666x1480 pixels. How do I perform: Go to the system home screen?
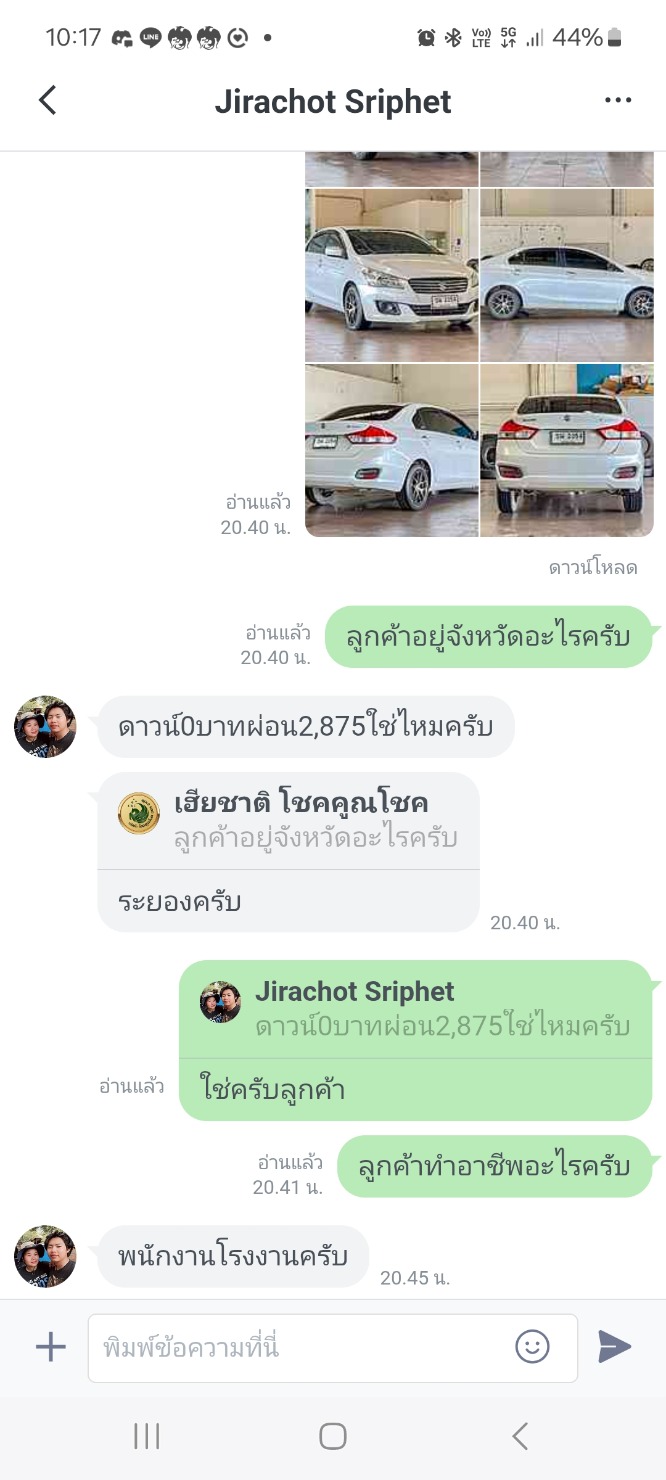click(332, 1437)
